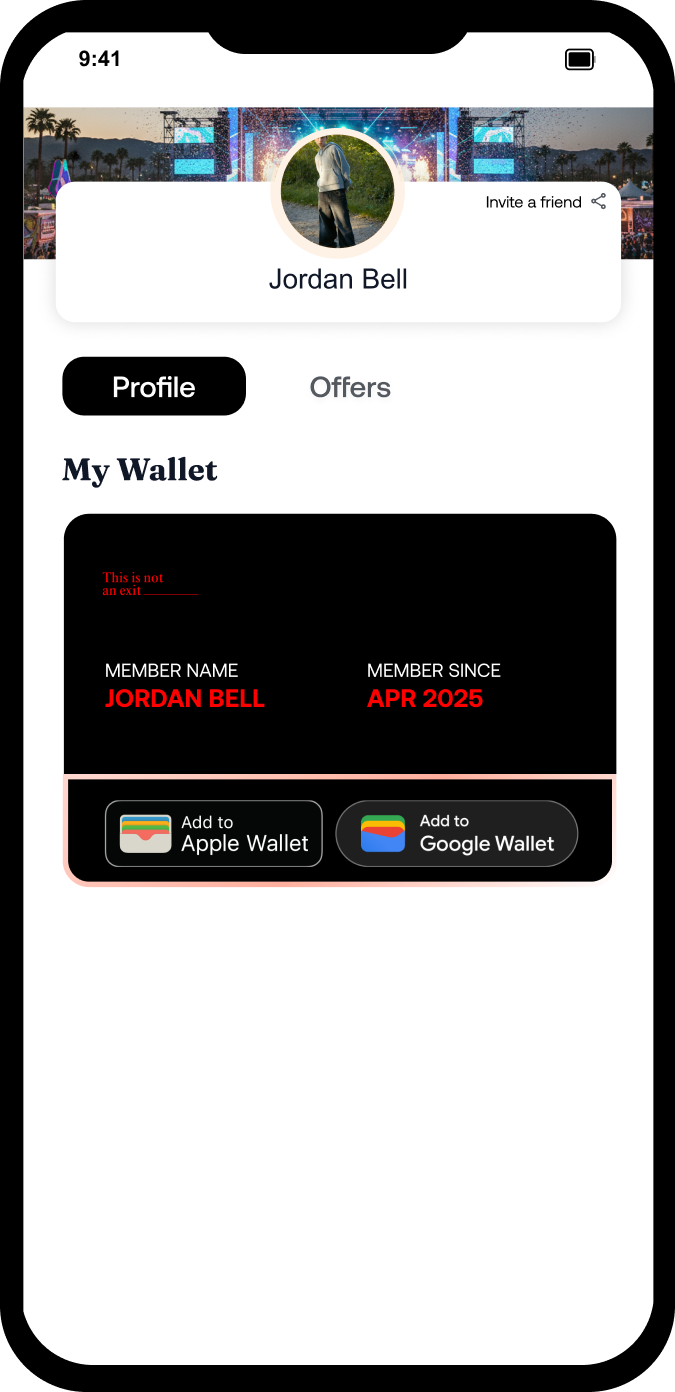
Task: Invite a friend via share link
Action: pyautogui.click(x=545, y=202)
